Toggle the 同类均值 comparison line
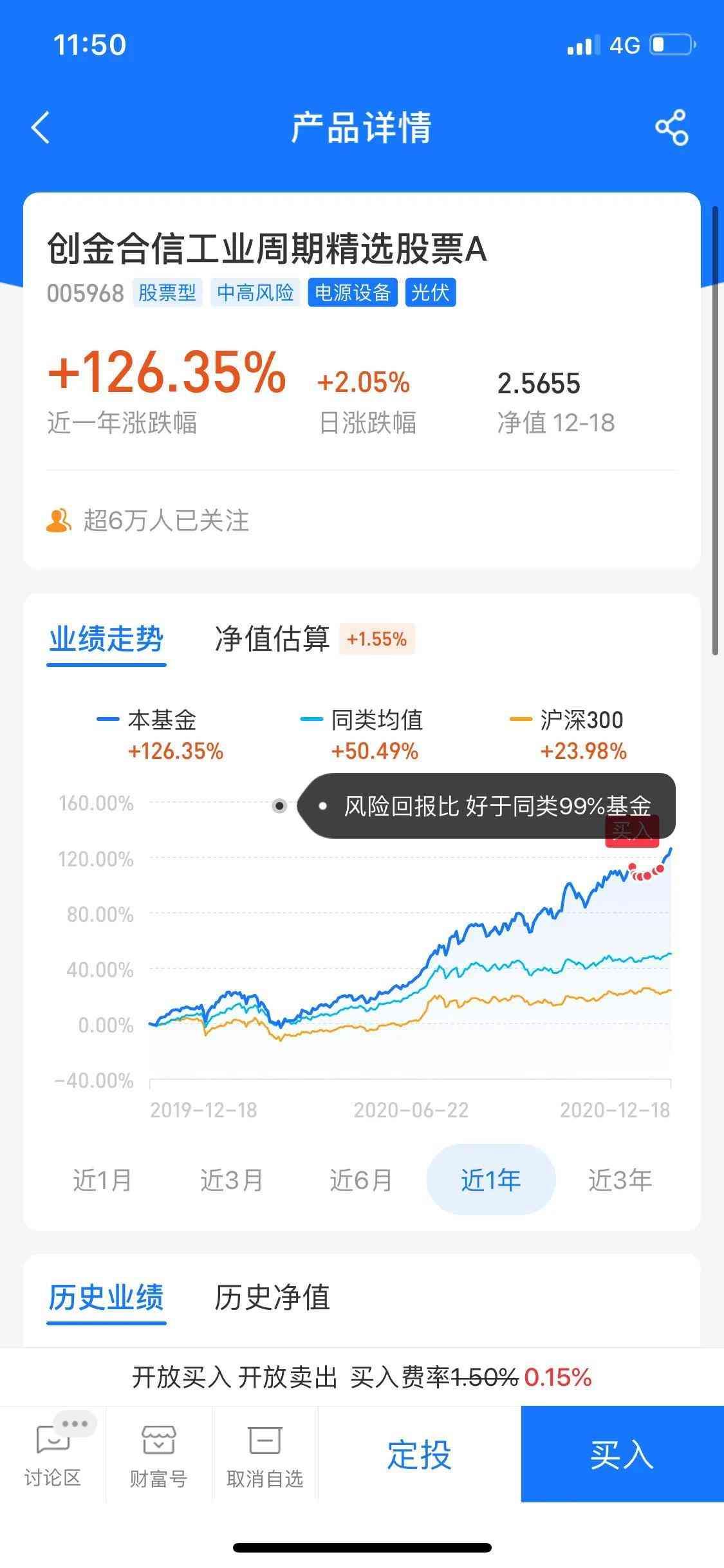The height and width of the screenshot is (1568, 724). coord(362,720)
